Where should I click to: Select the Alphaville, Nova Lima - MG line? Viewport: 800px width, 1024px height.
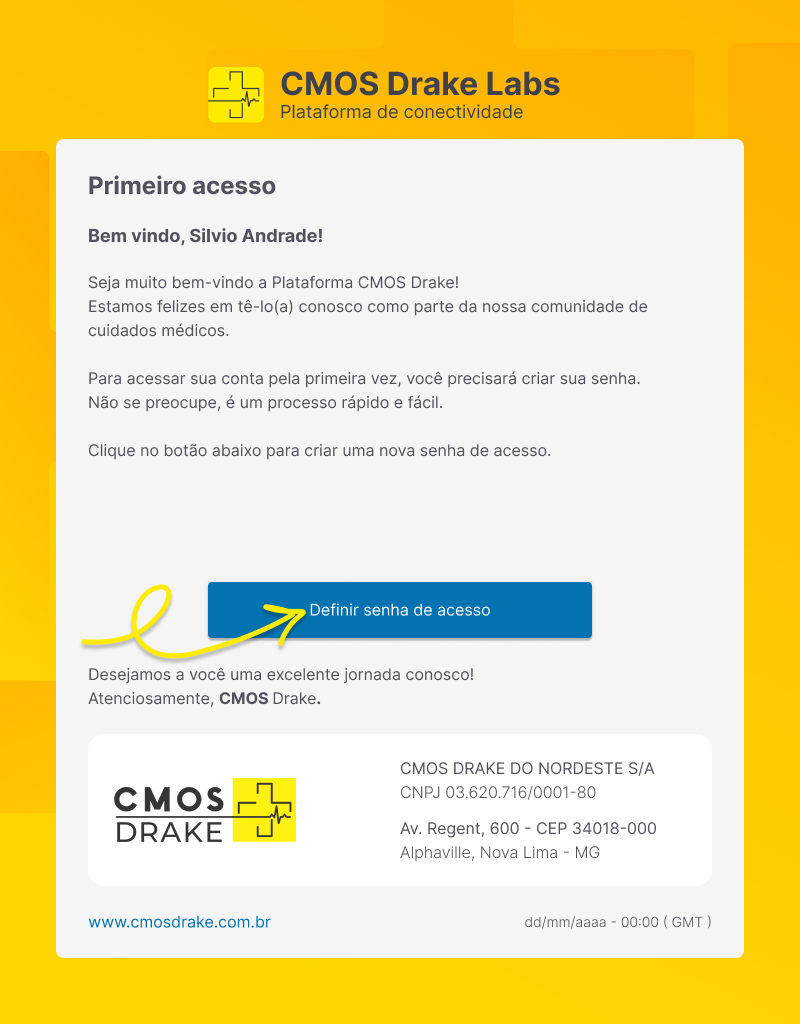coord(499,852)
